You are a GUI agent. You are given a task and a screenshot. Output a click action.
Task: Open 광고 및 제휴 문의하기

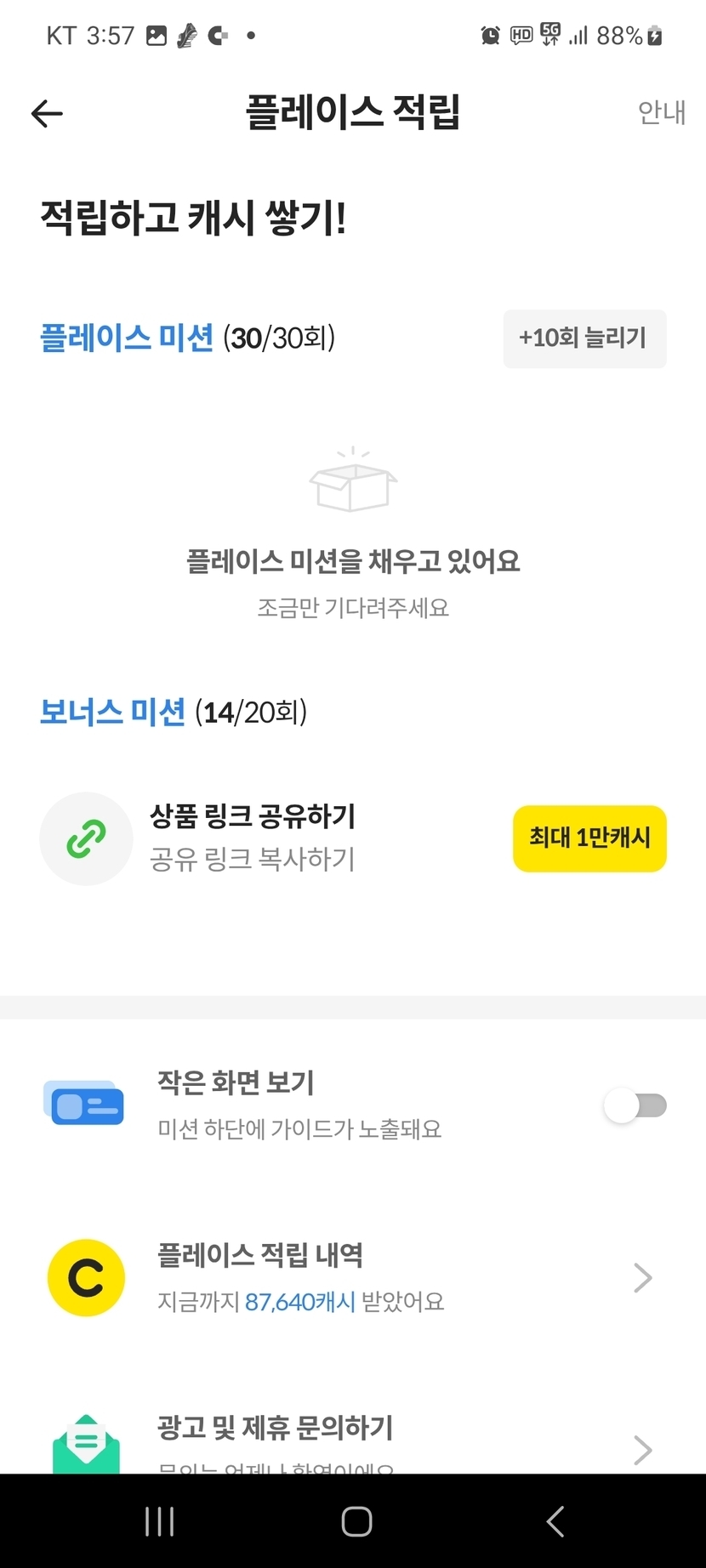click(x=352, y=1437)
